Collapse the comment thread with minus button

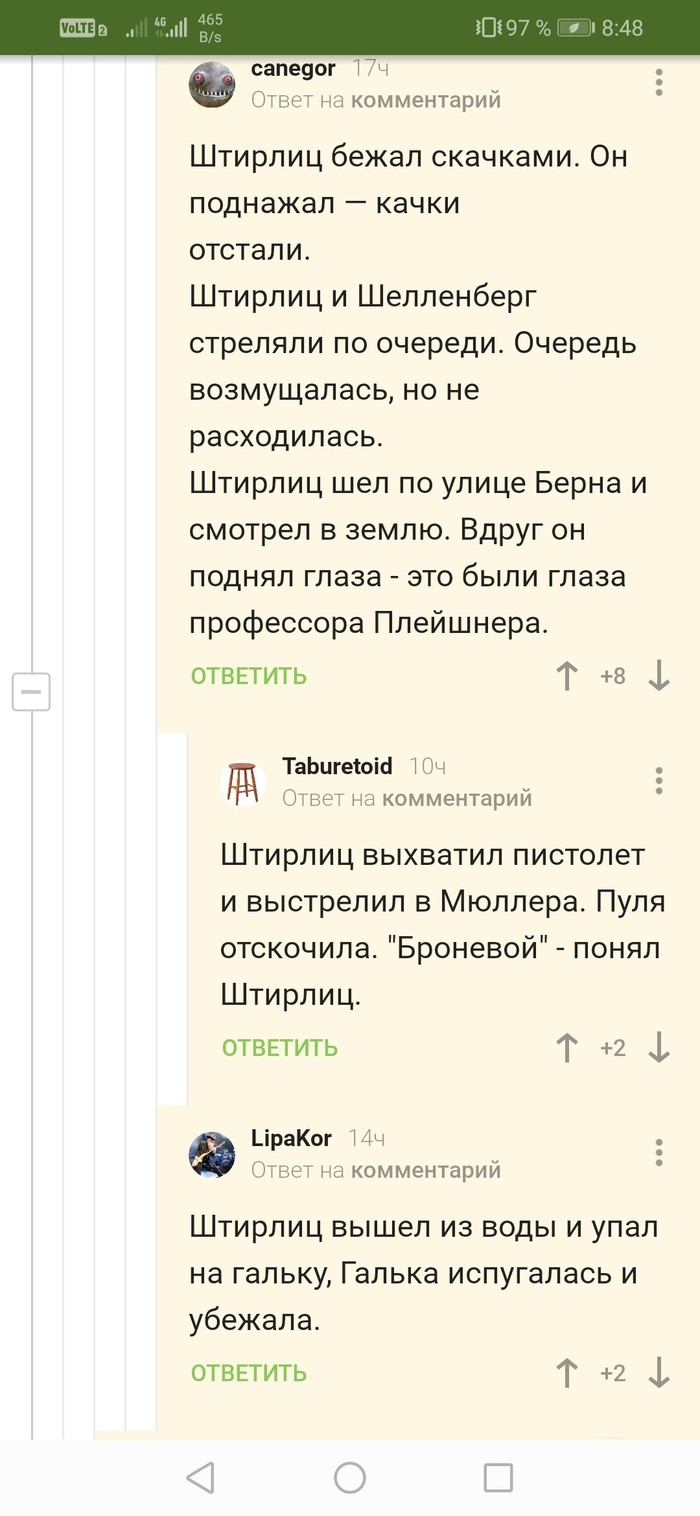coord(31,691)
